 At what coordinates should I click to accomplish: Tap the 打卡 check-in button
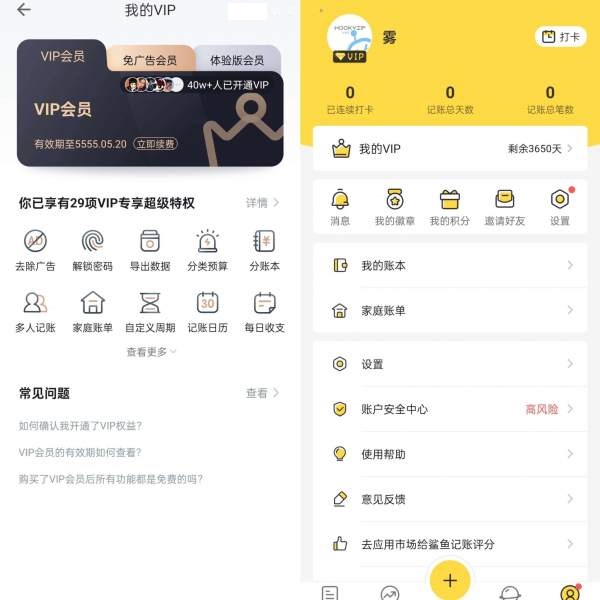561,37
